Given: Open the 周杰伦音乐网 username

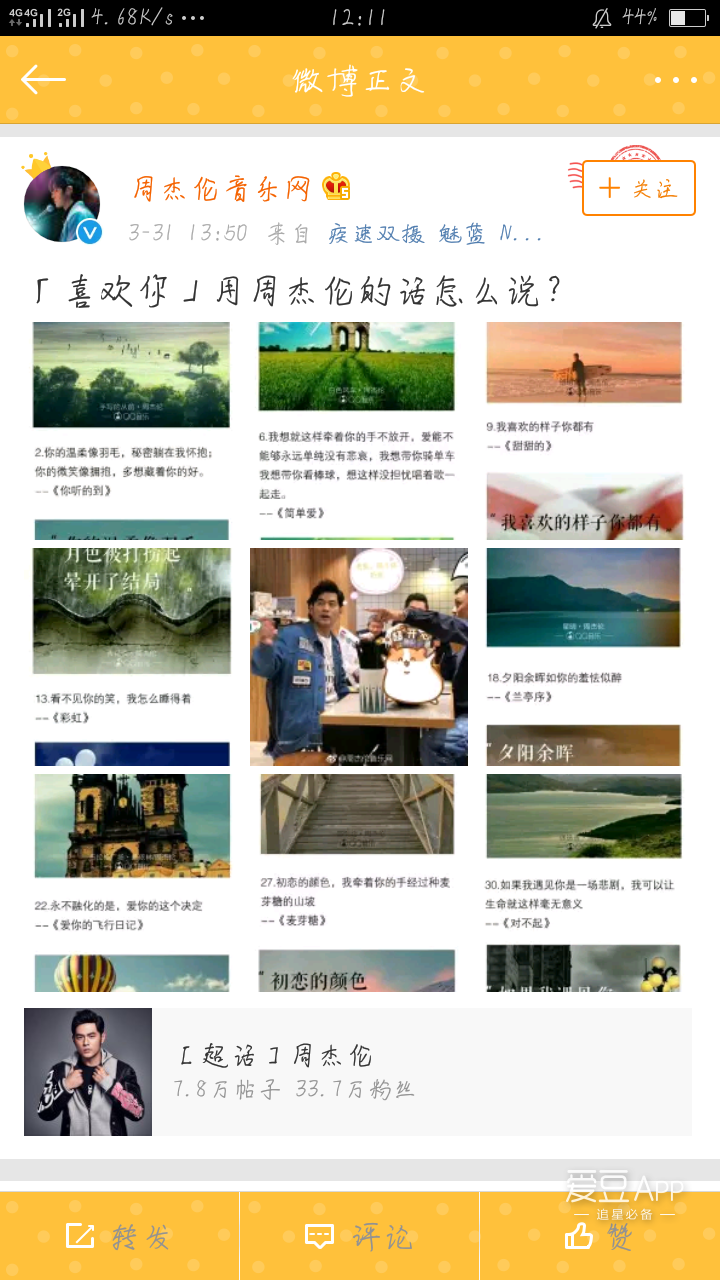Looking at the screenshot, I should pyautogui.click(x=223, y=187).
